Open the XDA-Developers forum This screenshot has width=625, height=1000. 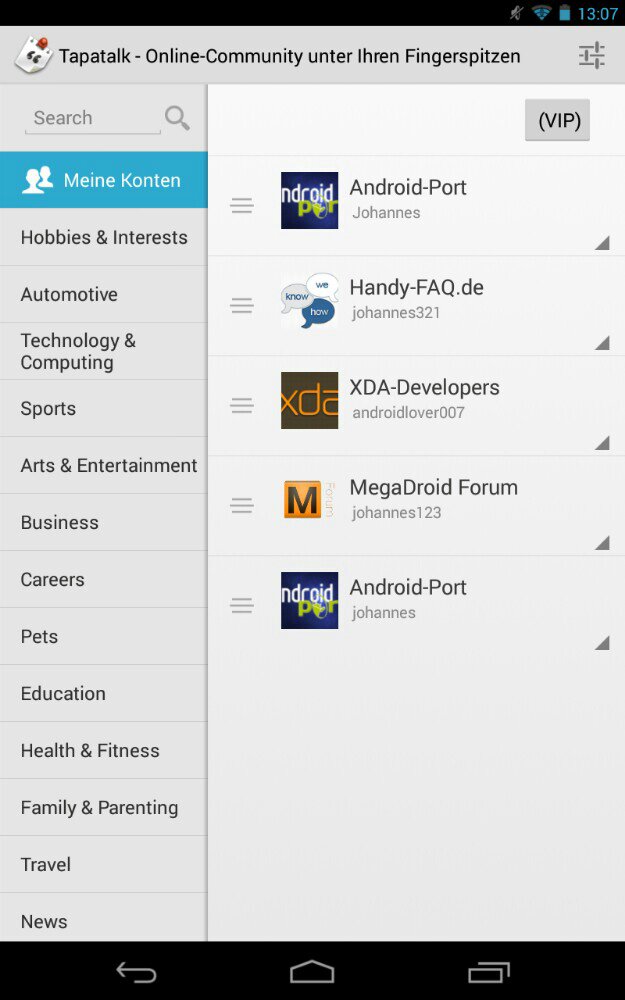coord(424,399)
